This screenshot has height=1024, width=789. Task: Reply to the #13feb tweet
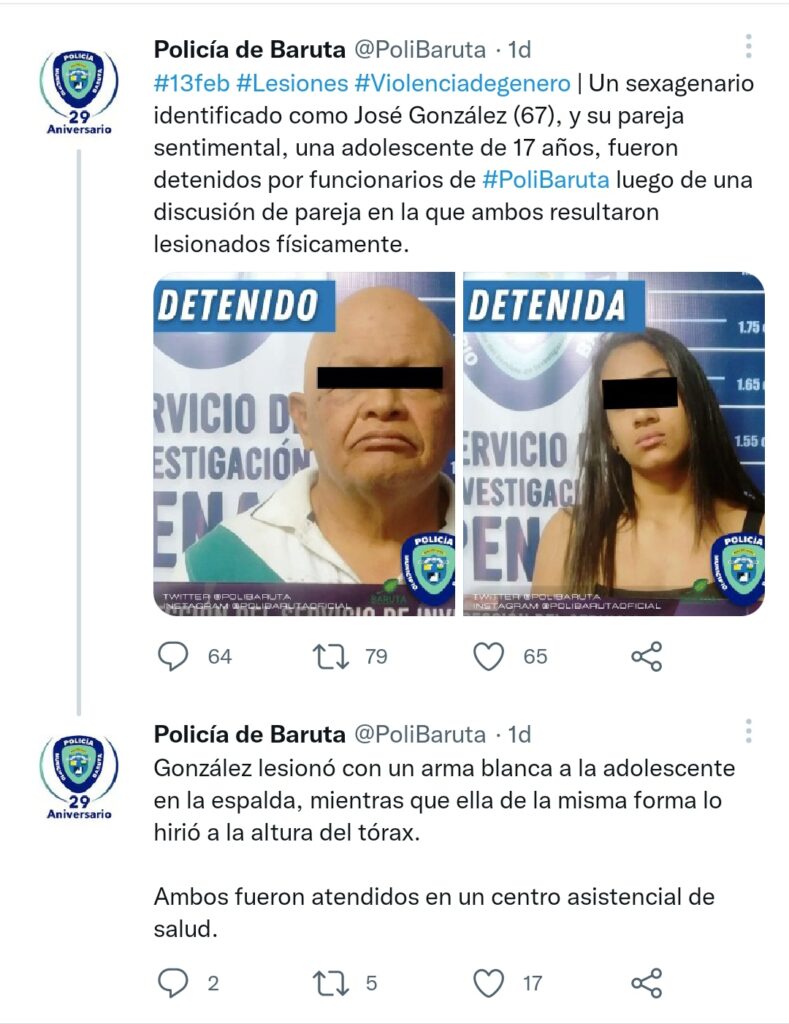click(x=174, y=656)
